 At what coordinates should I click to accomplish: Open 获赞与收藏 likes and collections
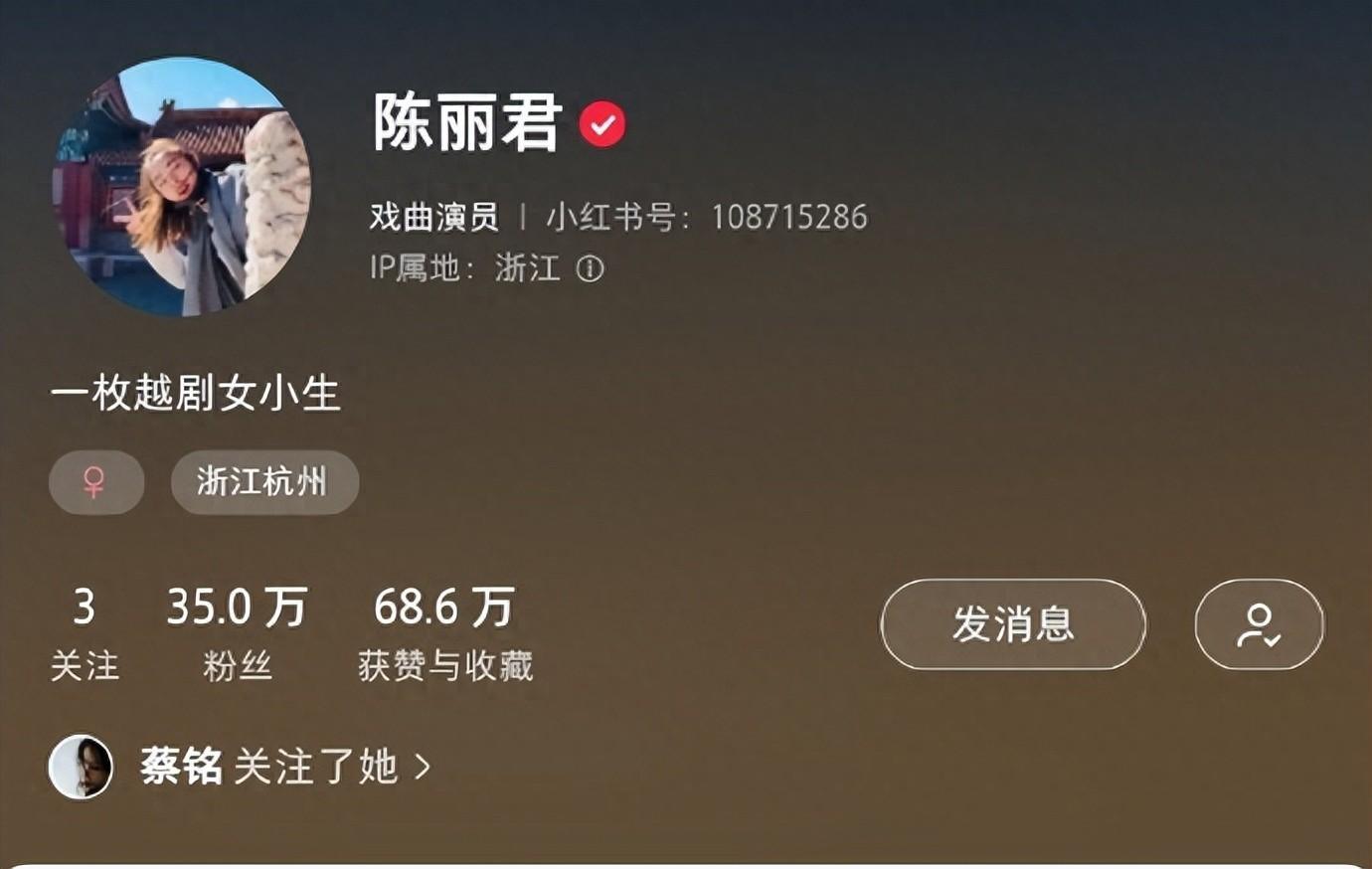[x=444, y=633]
